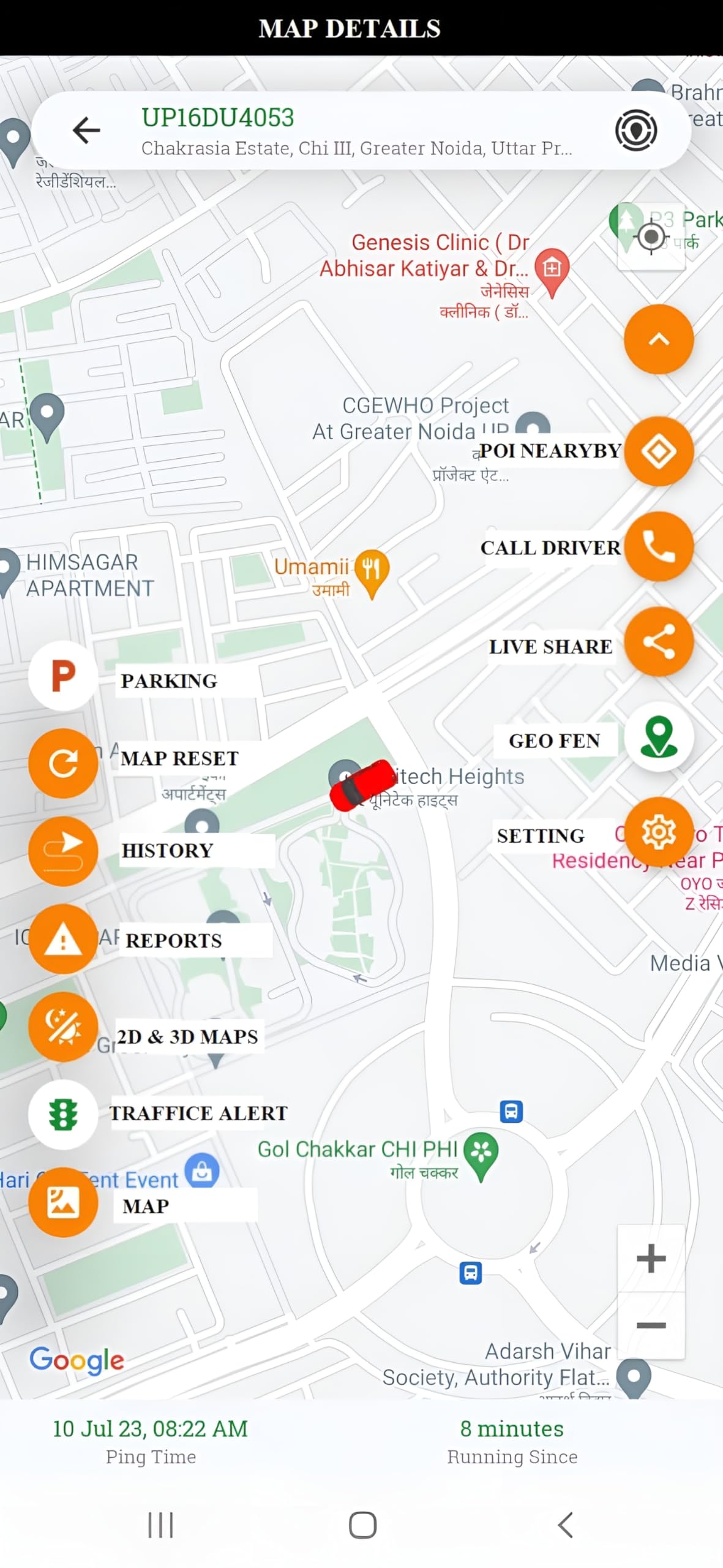The width and height of the screenshot is (723, 1568).
Task: Zoom out of the map
Action: coord(651,1325)
